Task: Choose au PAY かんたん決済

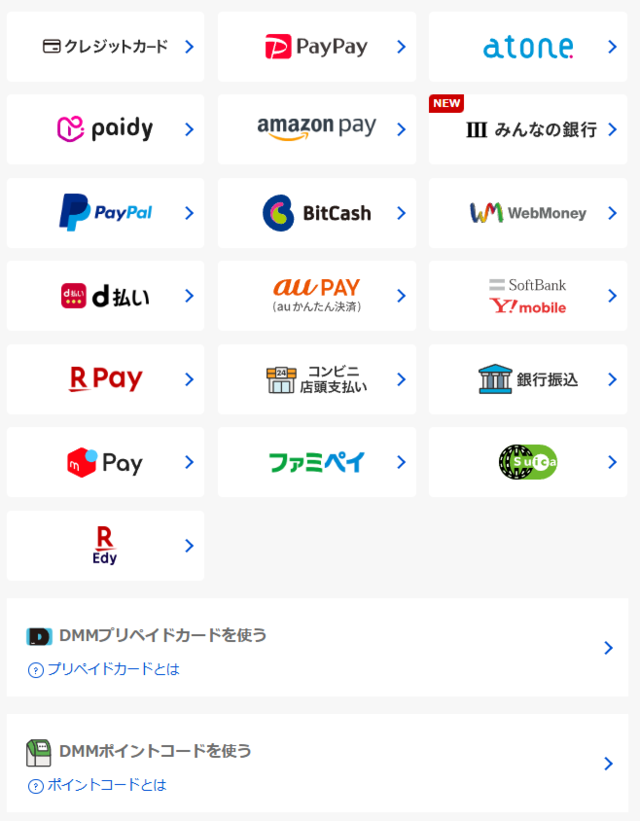Action: [x=316, y=296]
